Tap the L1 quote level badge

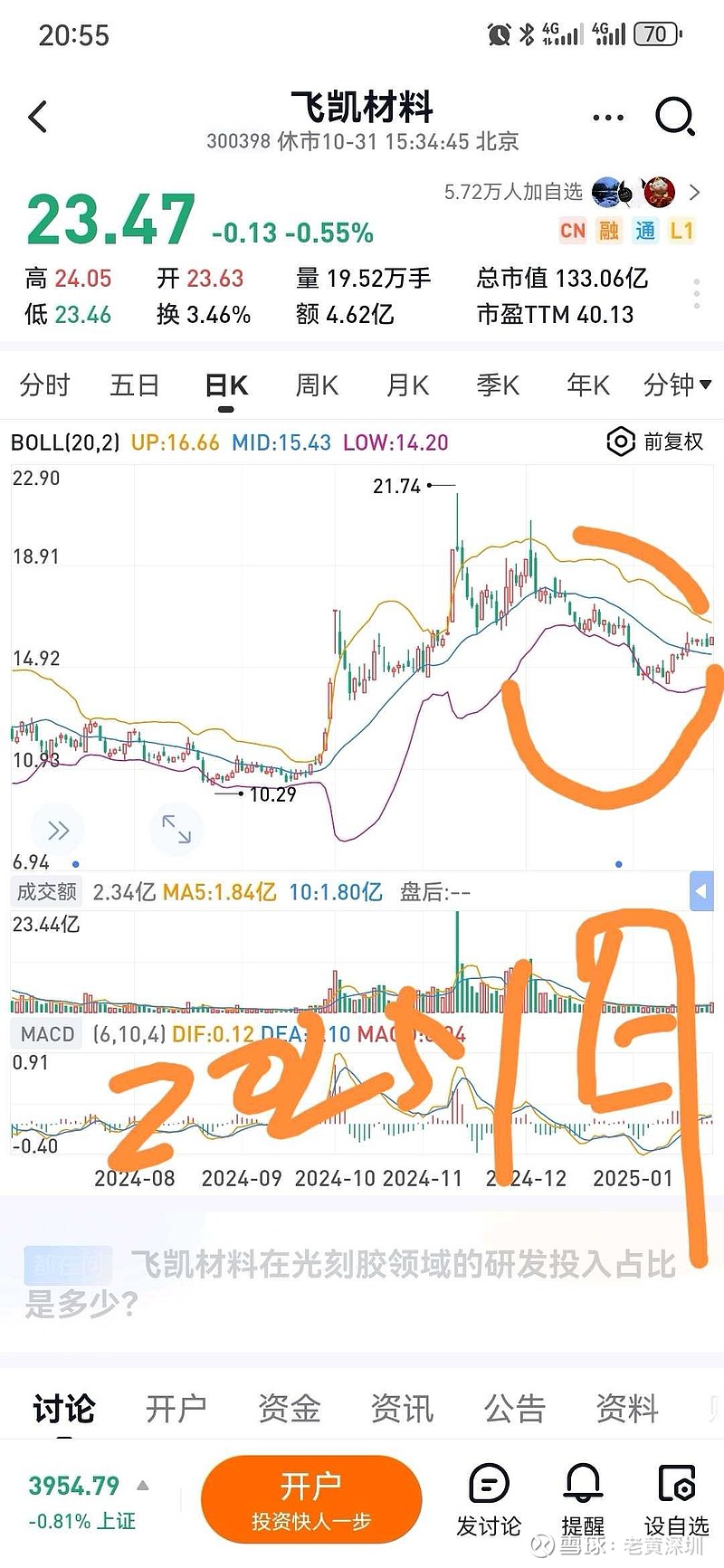[x=684, y=232]
